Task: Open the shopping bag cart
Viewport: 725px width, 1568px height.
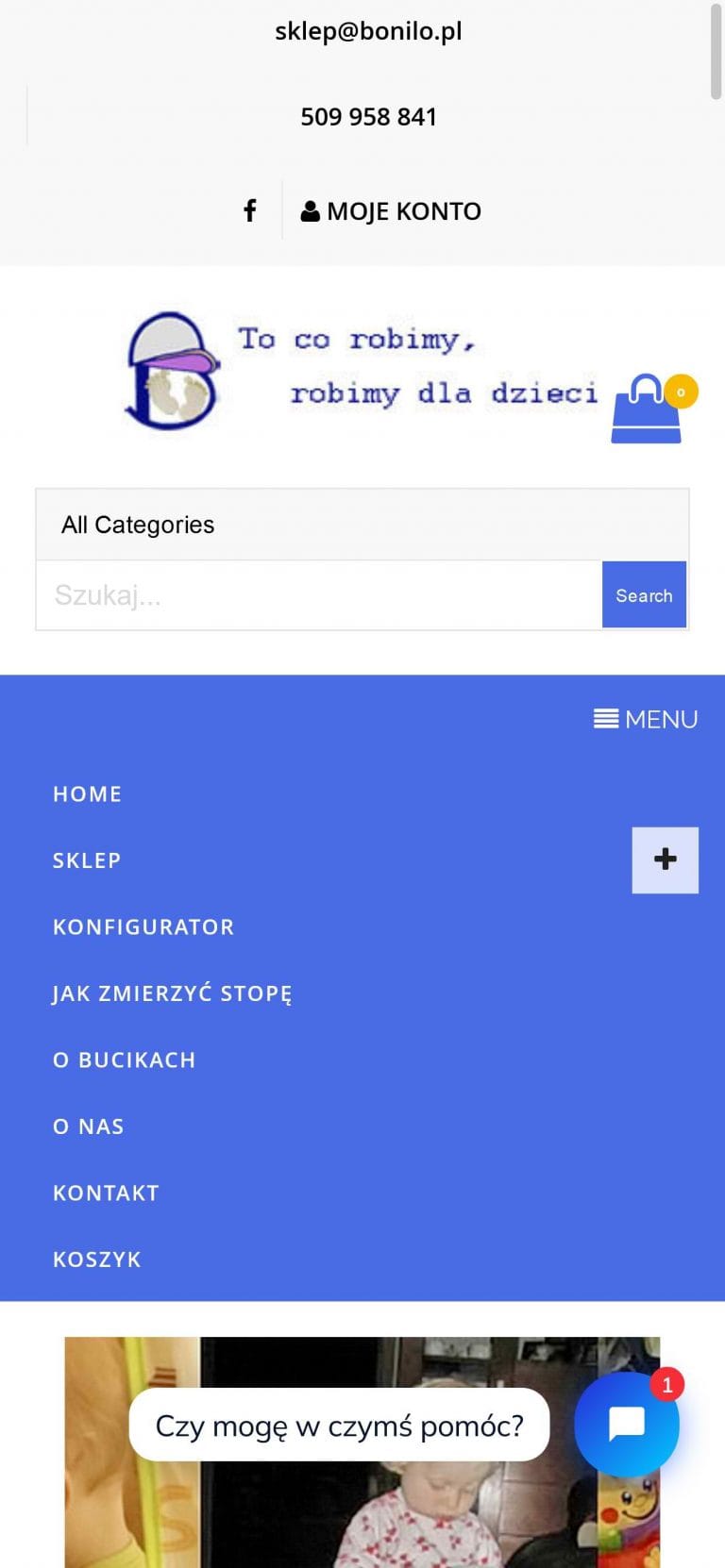Action: click(x=648, y=409)
